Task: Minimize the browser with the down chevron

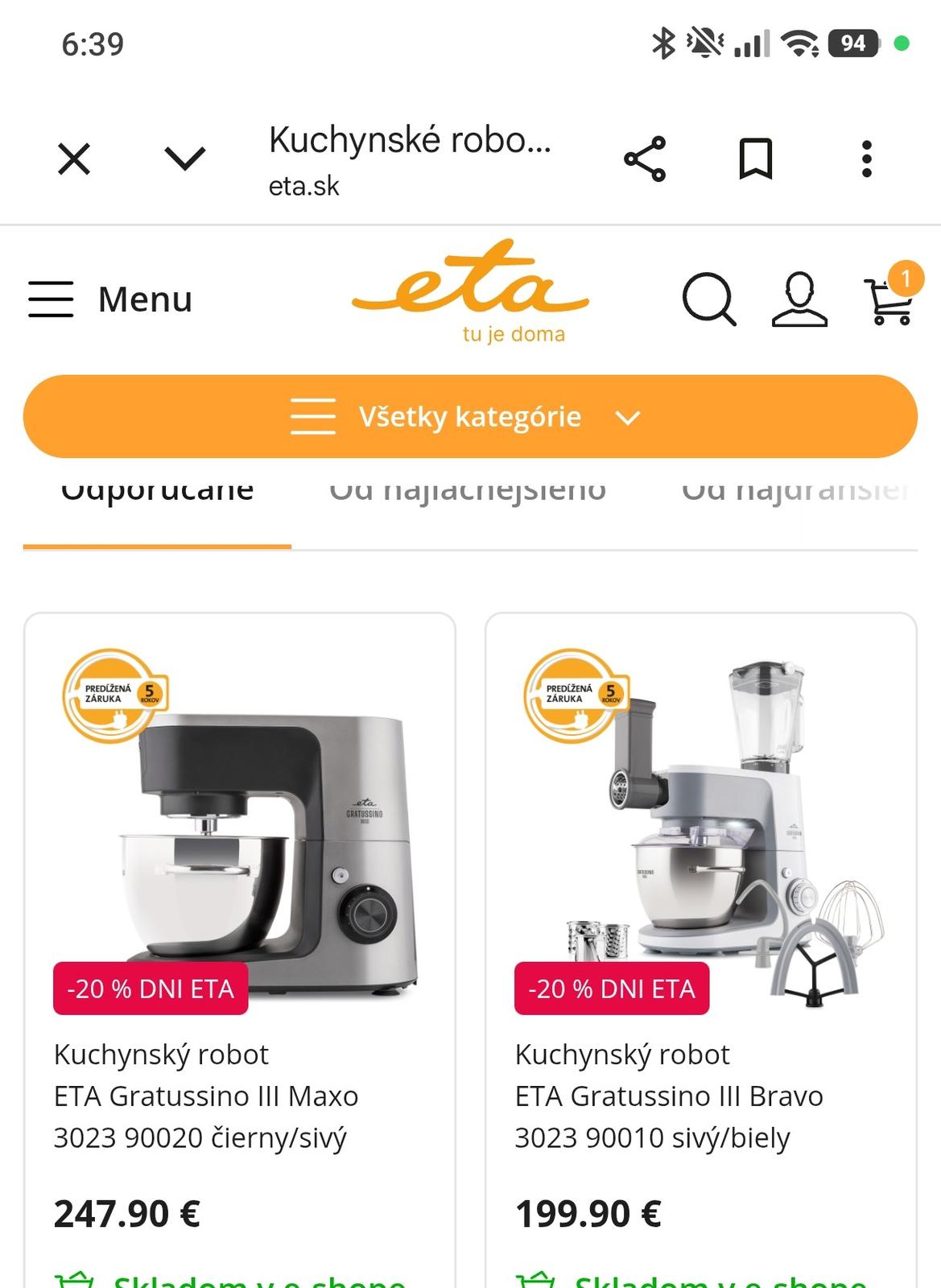Action: click(x=185, y=159)
